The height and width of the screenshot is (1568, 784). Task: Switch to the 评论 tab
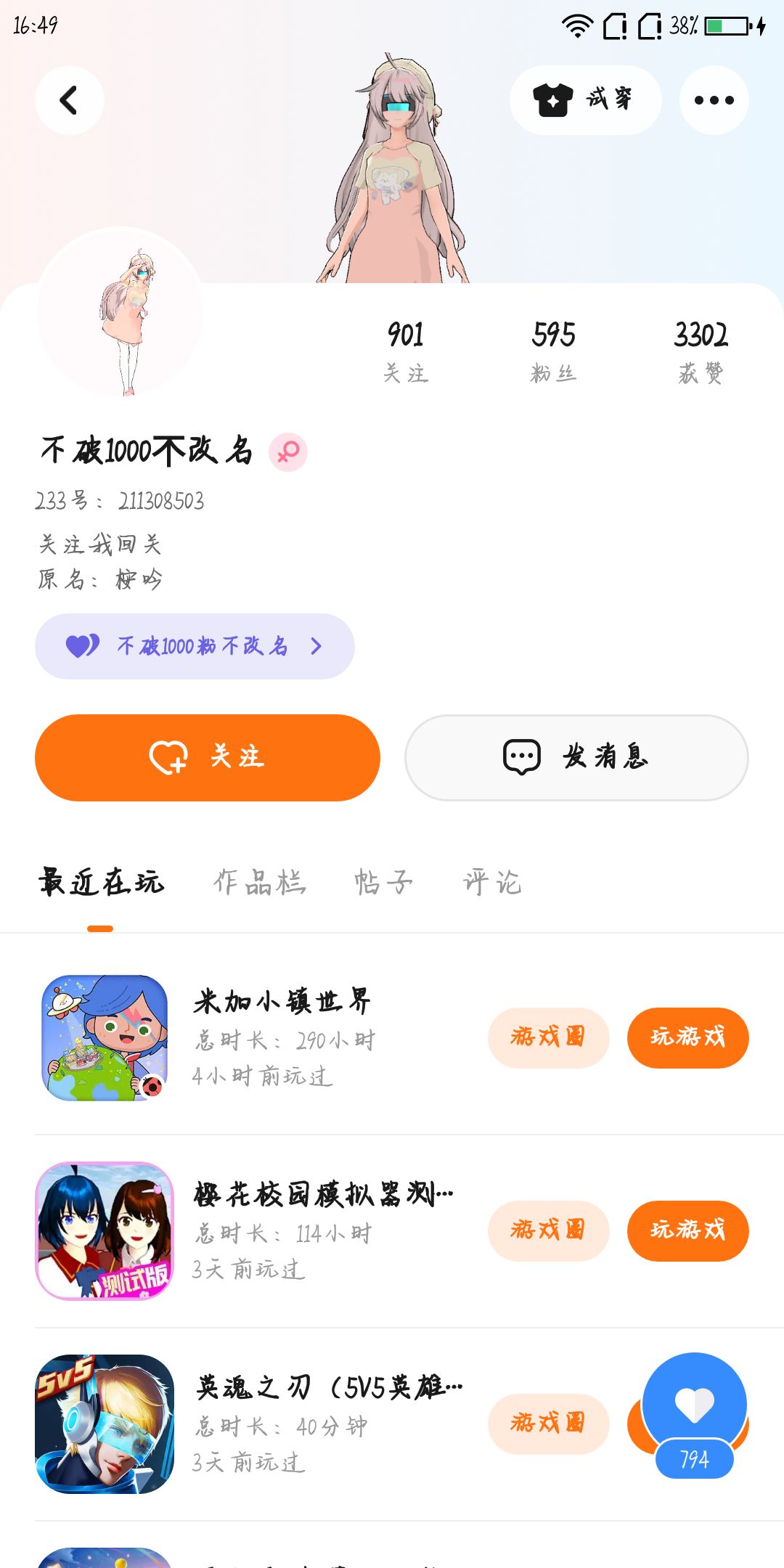[x=492, y=883]
